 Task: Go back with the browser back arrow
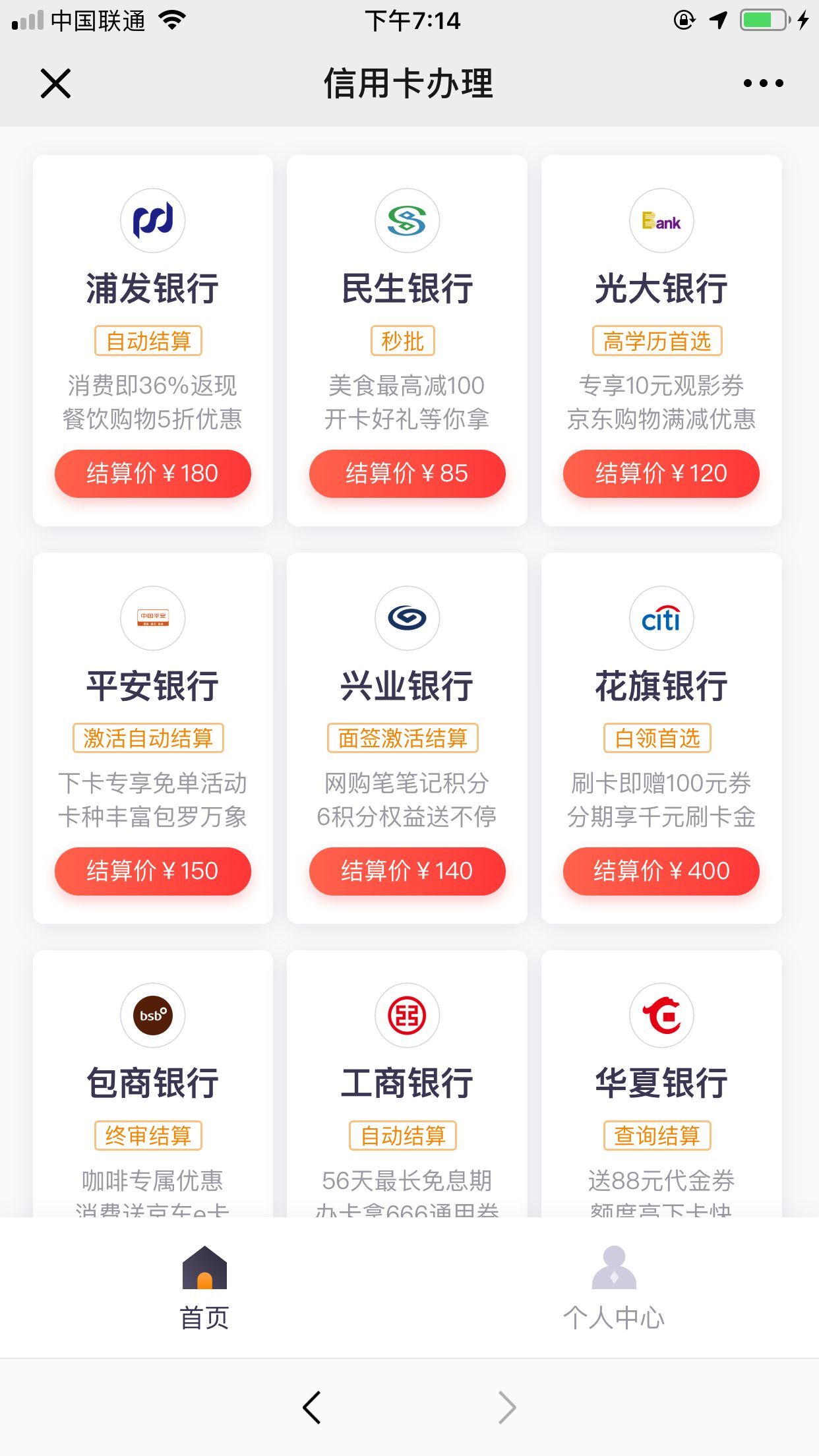point(312,1407)
